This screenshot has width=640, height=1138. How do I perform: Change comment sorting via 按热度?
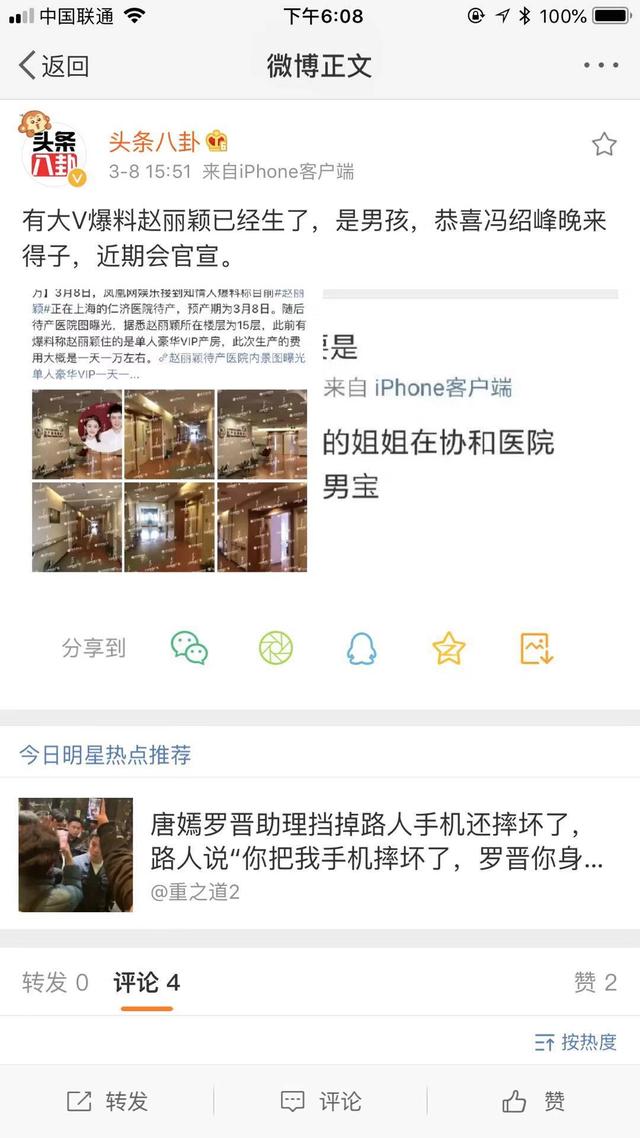tap(576, 1042)
